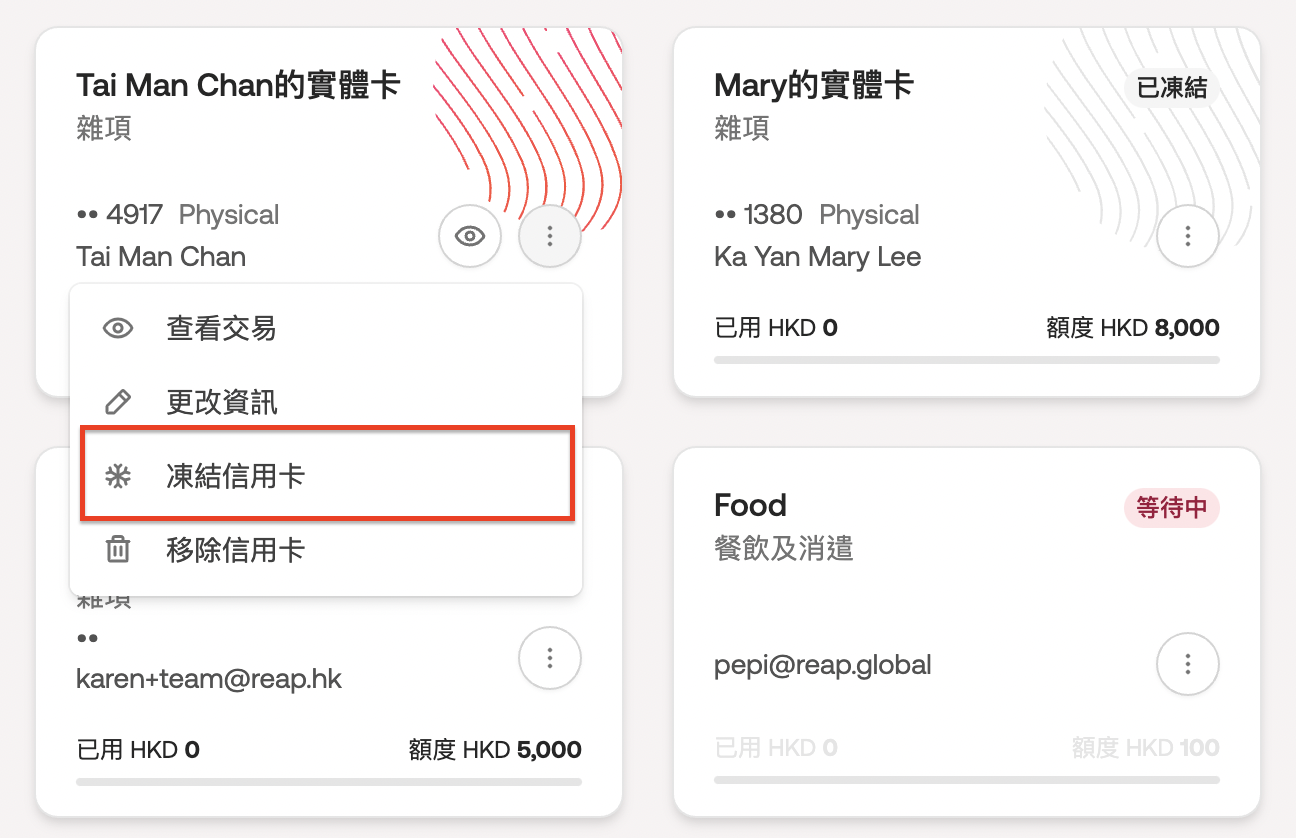Open the three-dot menu on karen+team@reap.hk card
Image resolution: width=1296 pixels, height=838 pixels.
tap(549, 658)
